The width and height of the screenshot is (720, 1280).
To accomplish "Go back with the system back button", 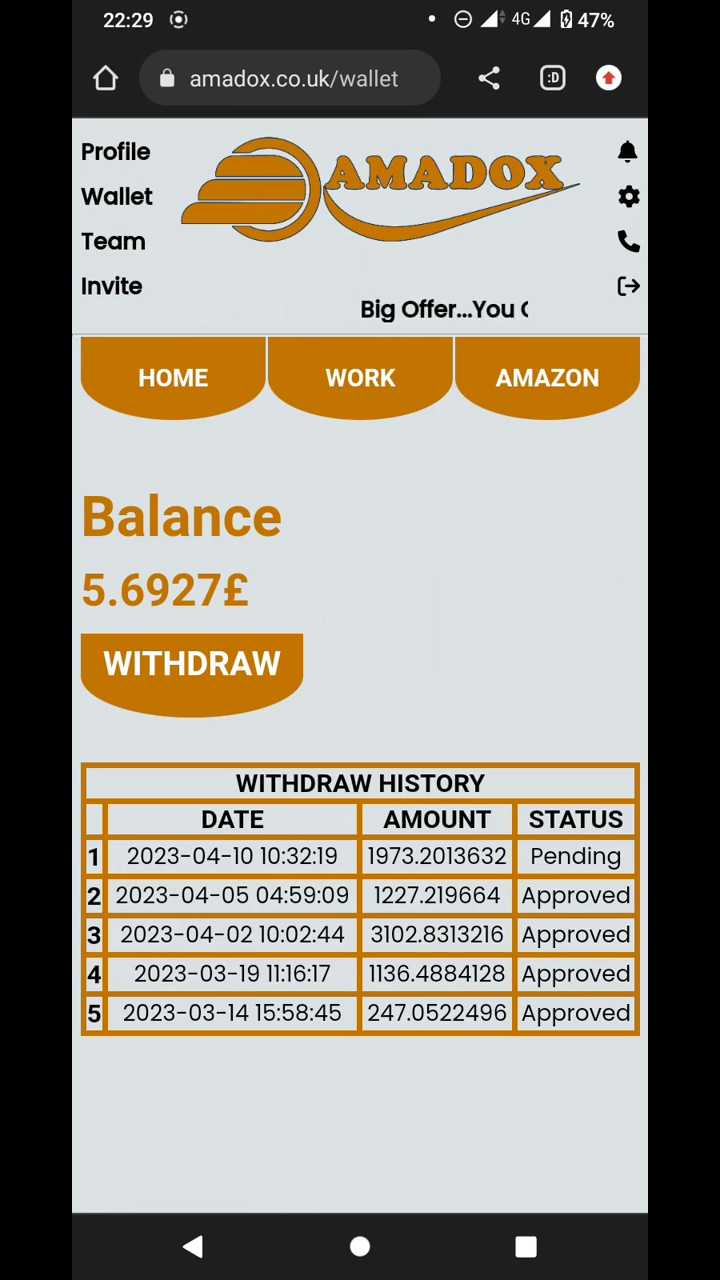I will (193, 1246).
